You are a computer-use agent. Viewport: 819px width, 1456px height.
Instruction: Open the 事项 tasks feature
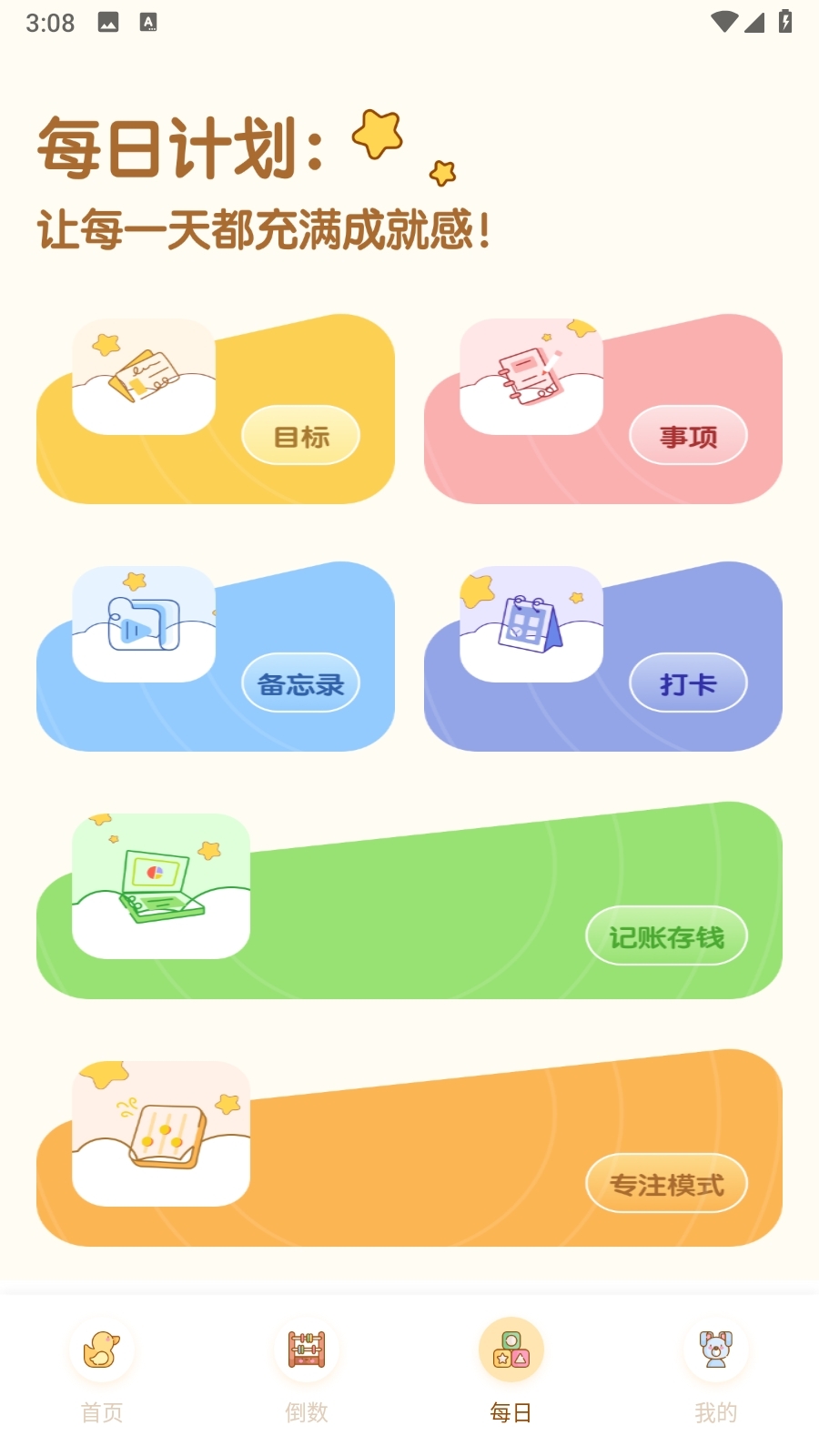click(689, 436)
